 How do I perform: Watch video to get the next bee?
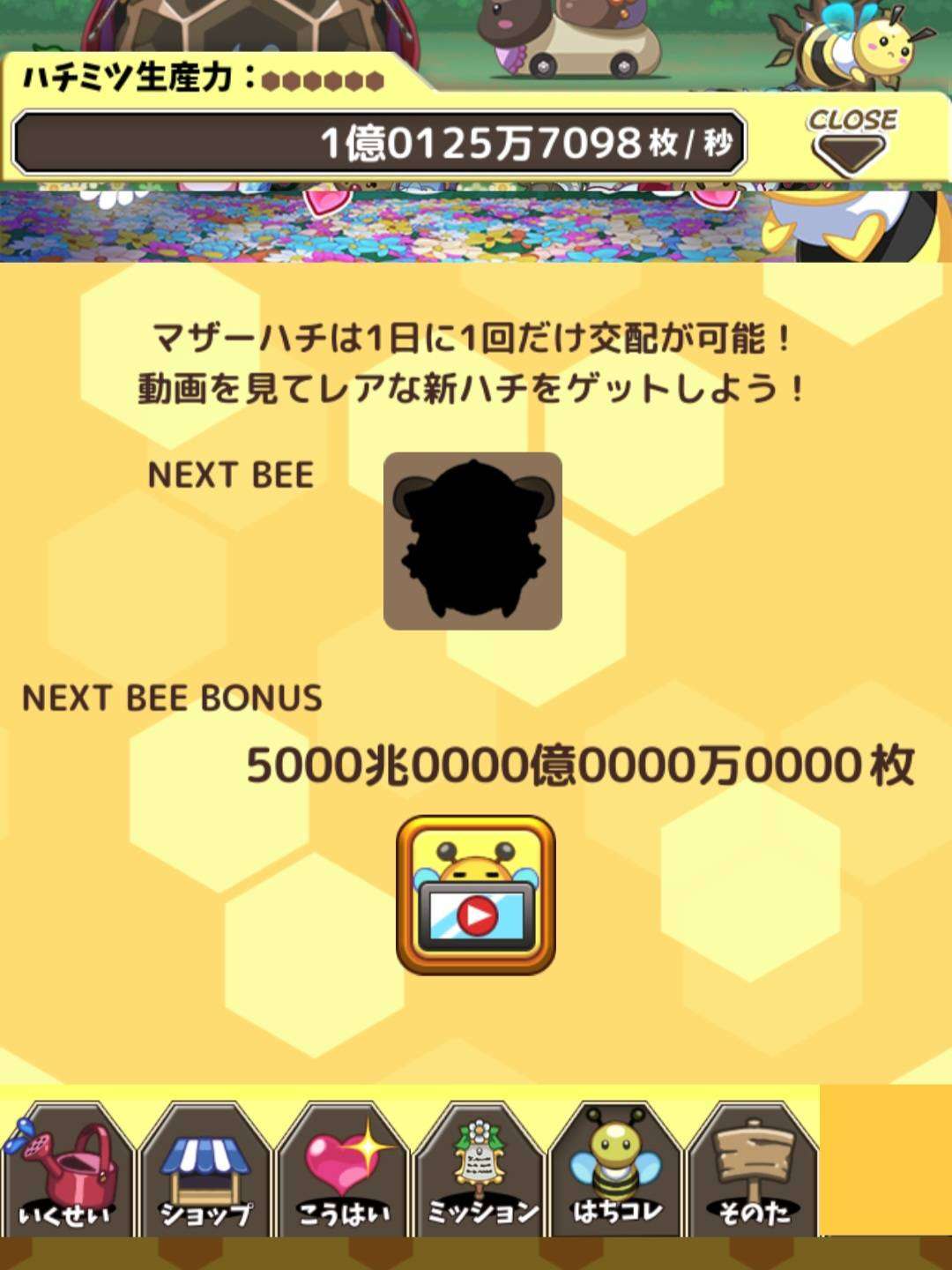[476, 894]
